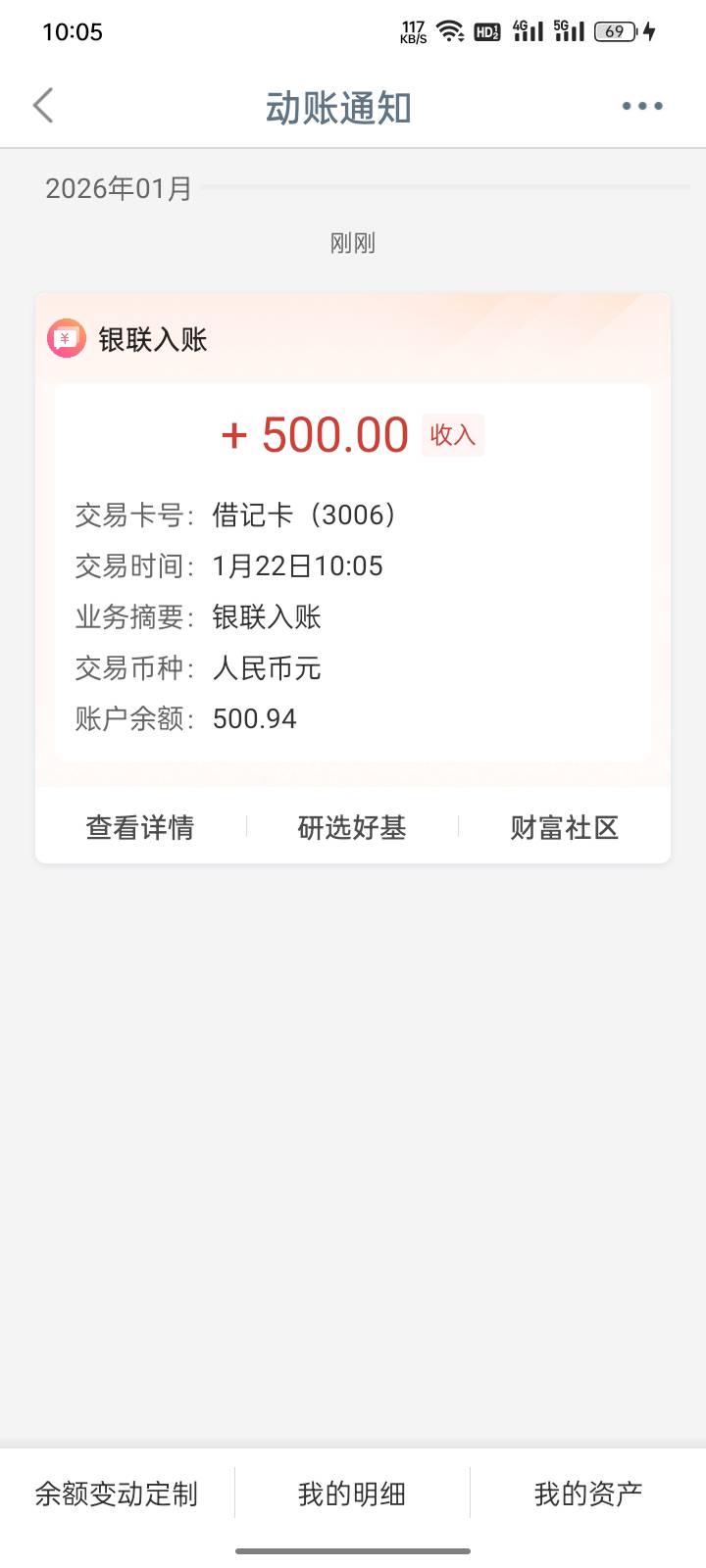View 我的明细 transaction list

click(352, 1494)
